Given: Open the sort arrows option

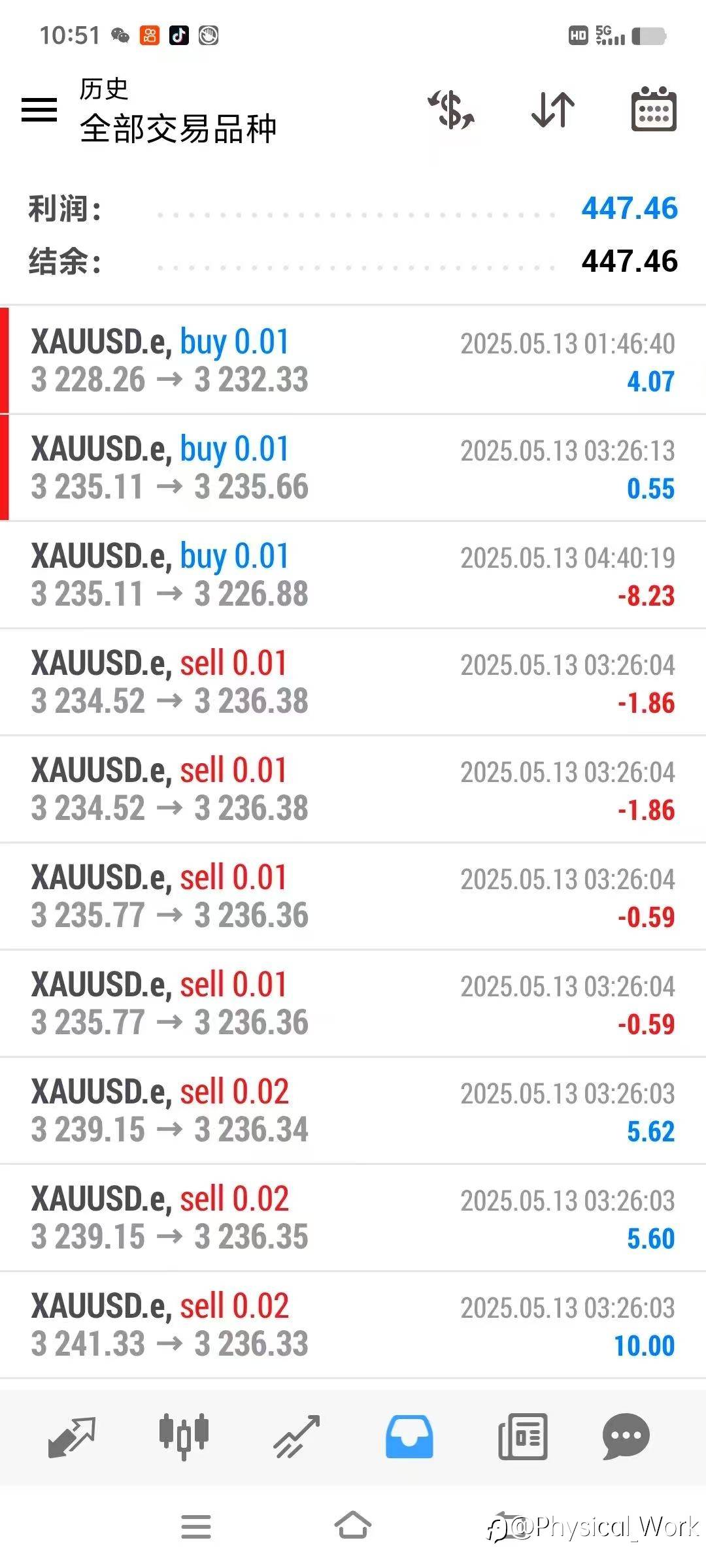Looking at the screenshot, I should 553,109.
